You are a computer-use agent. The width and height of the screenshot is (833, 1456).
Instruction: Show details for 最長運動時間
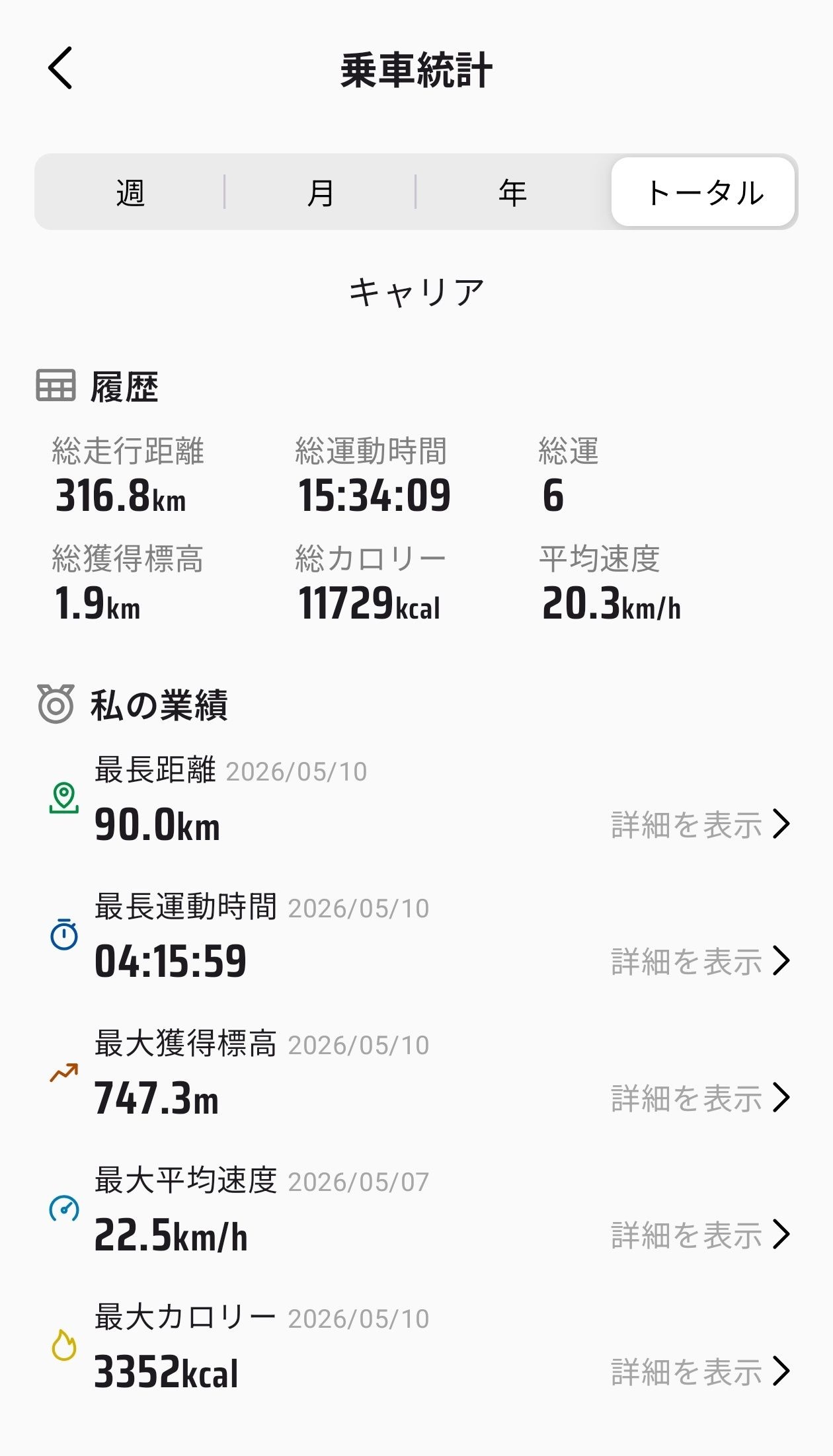click(x=701, y=961)
